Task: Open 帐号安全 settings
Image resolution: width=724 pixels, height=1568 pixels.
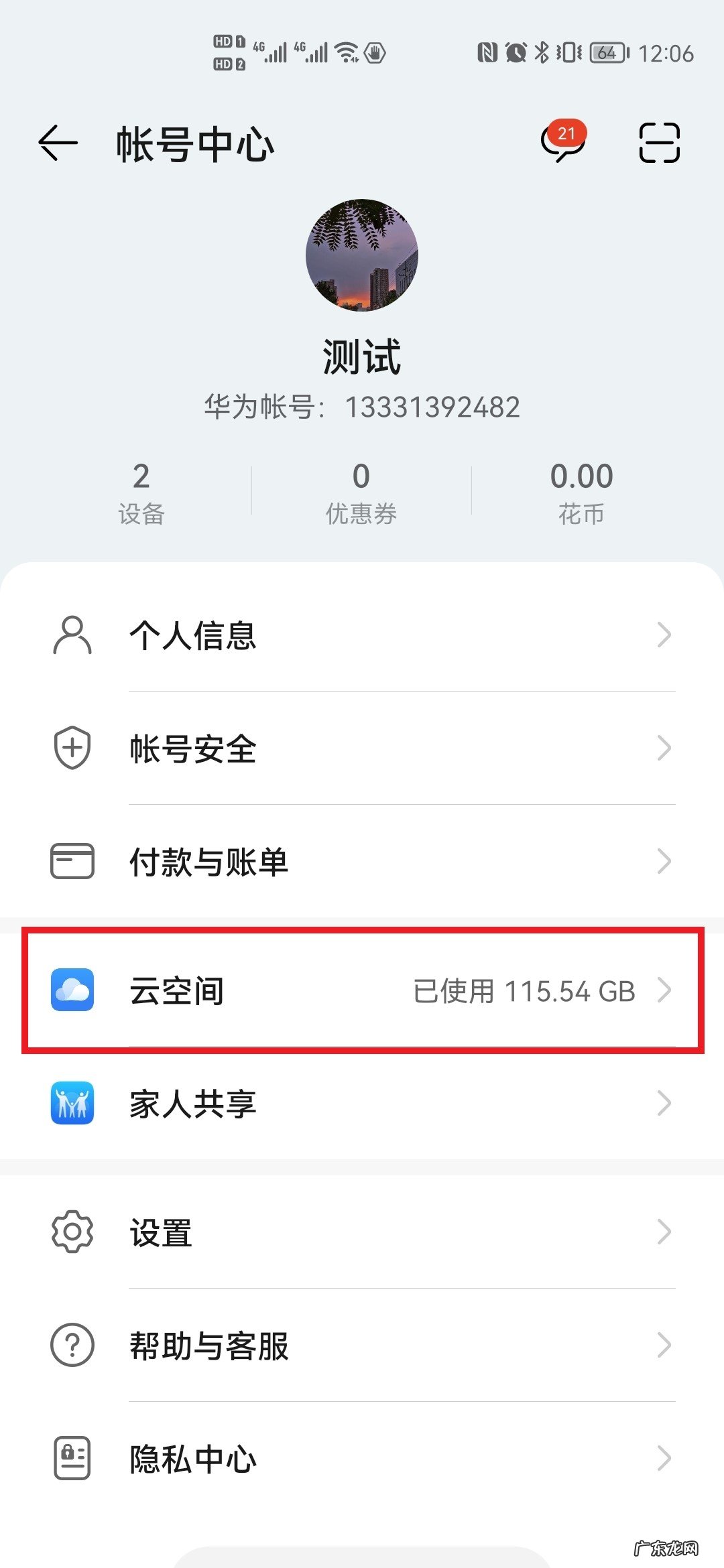Action: tap(362, 748)
